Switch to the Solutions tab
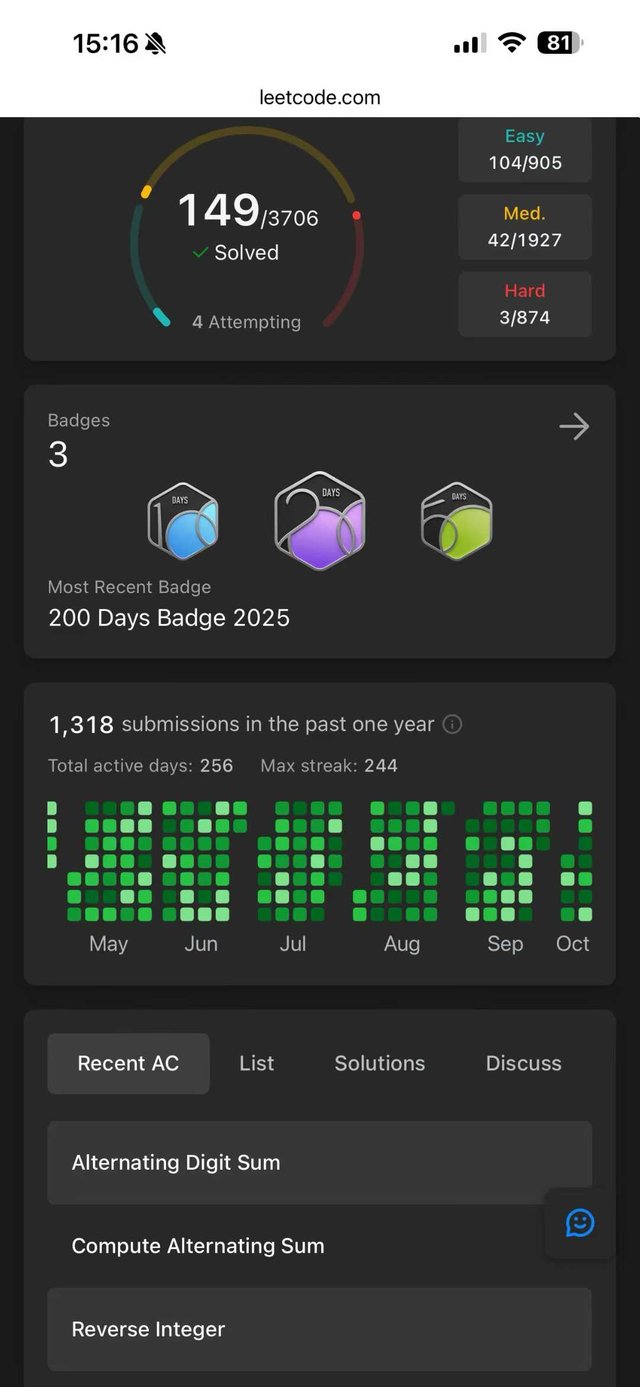This screenshot has height=1387, width=640. (379, 1063)
